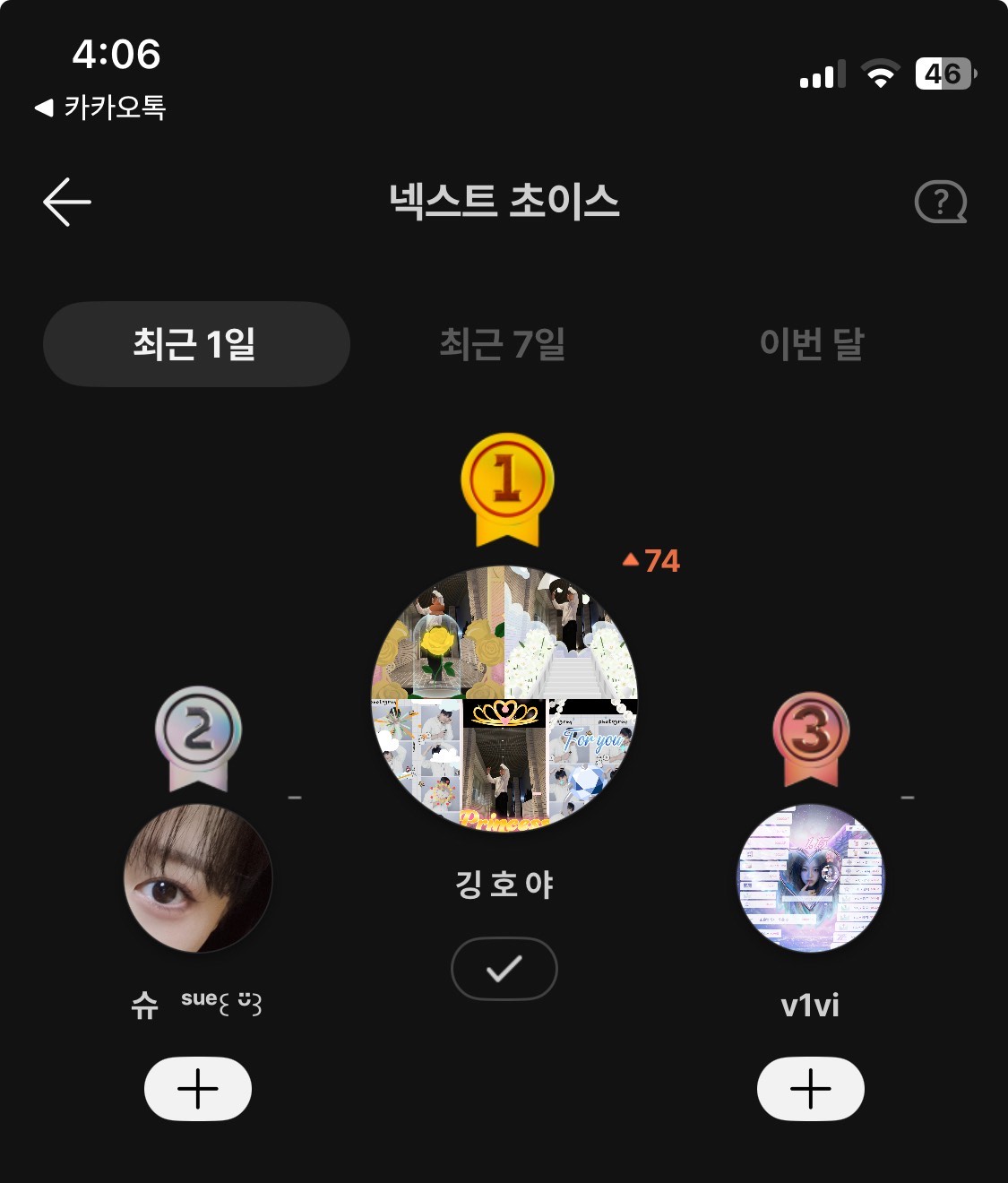Open the help question mark icon

tap(940, 202)
